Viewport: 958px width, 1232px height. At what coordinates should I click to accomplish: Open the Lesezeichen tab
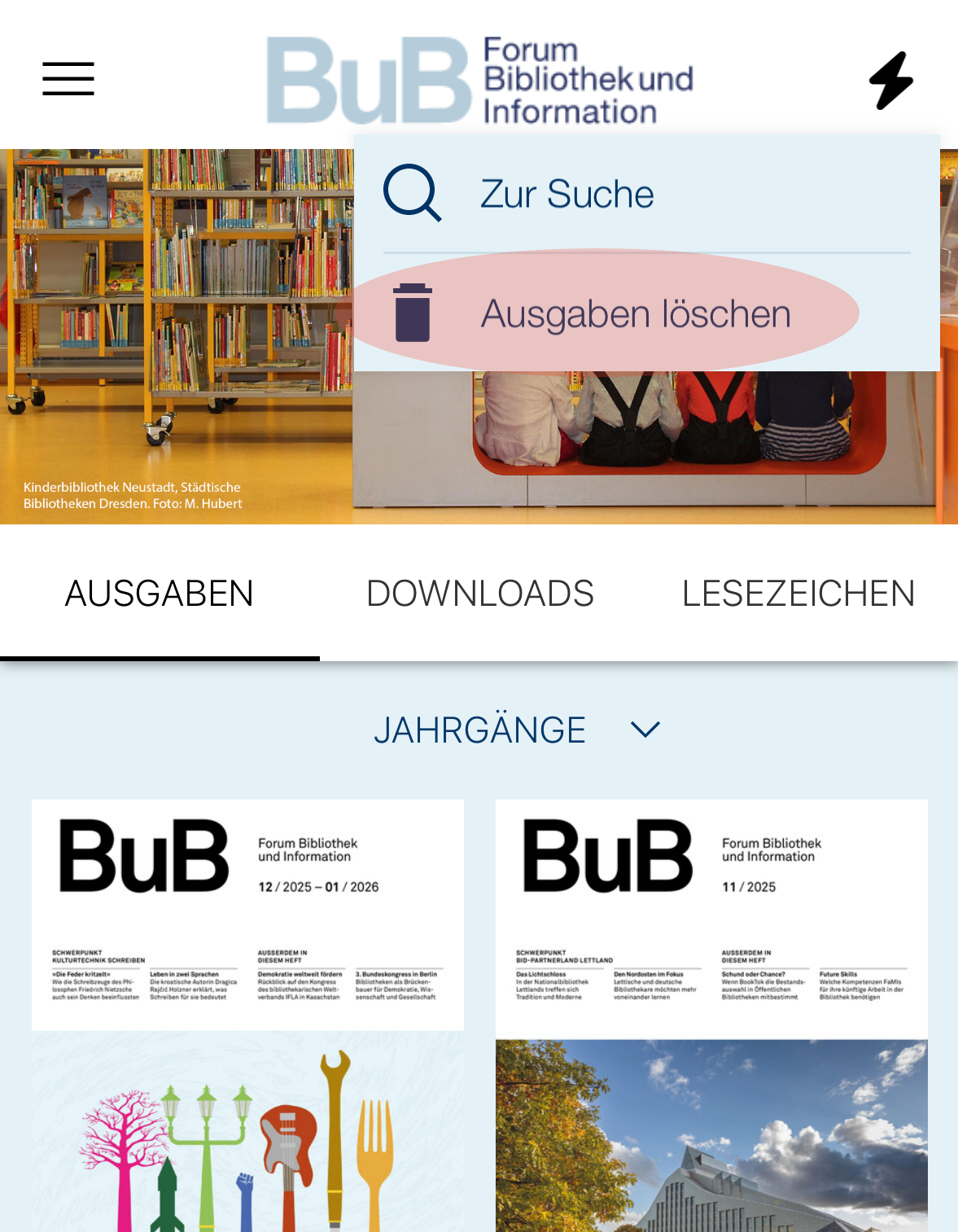(798, 593)
